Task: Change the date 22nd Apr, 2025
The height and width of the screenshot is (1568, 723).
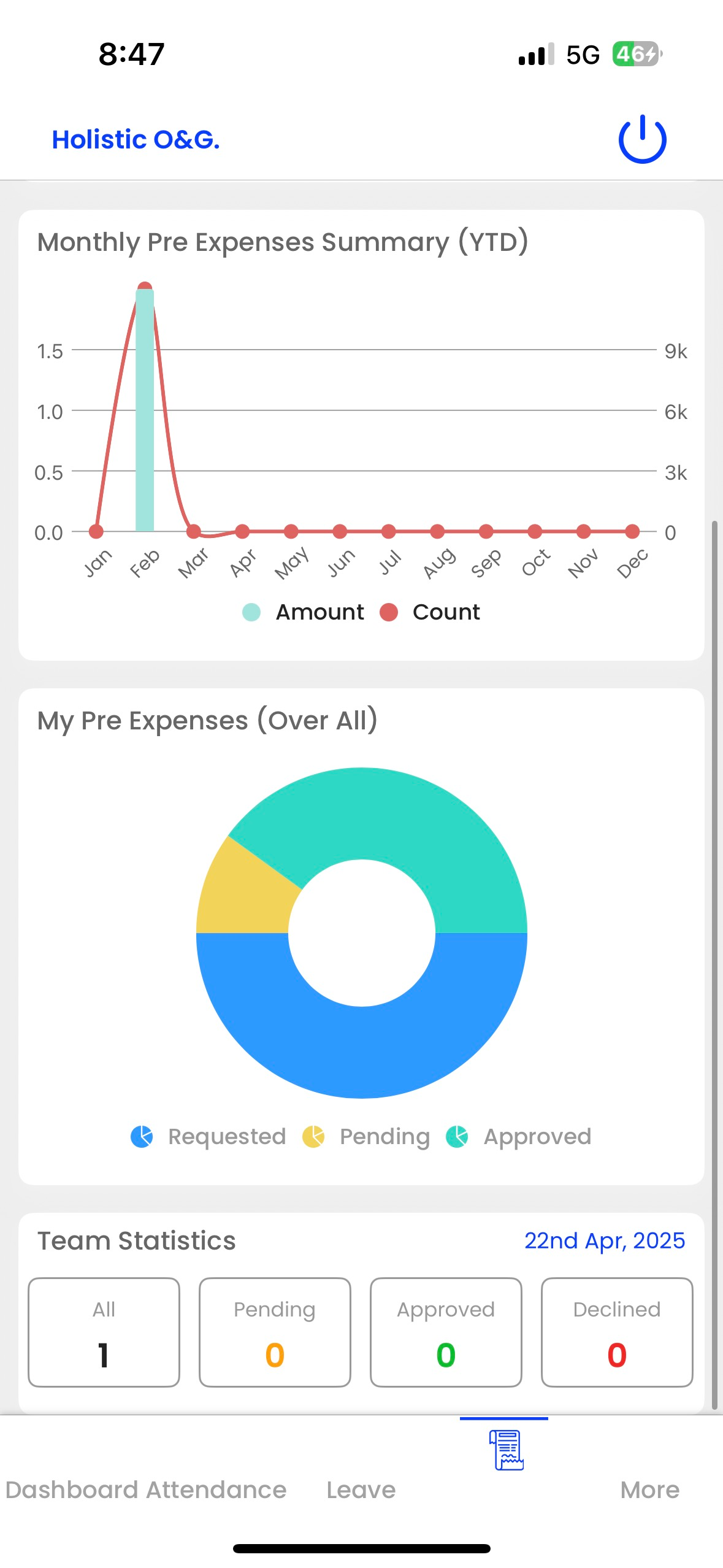Action: [x=605, y=1240]
